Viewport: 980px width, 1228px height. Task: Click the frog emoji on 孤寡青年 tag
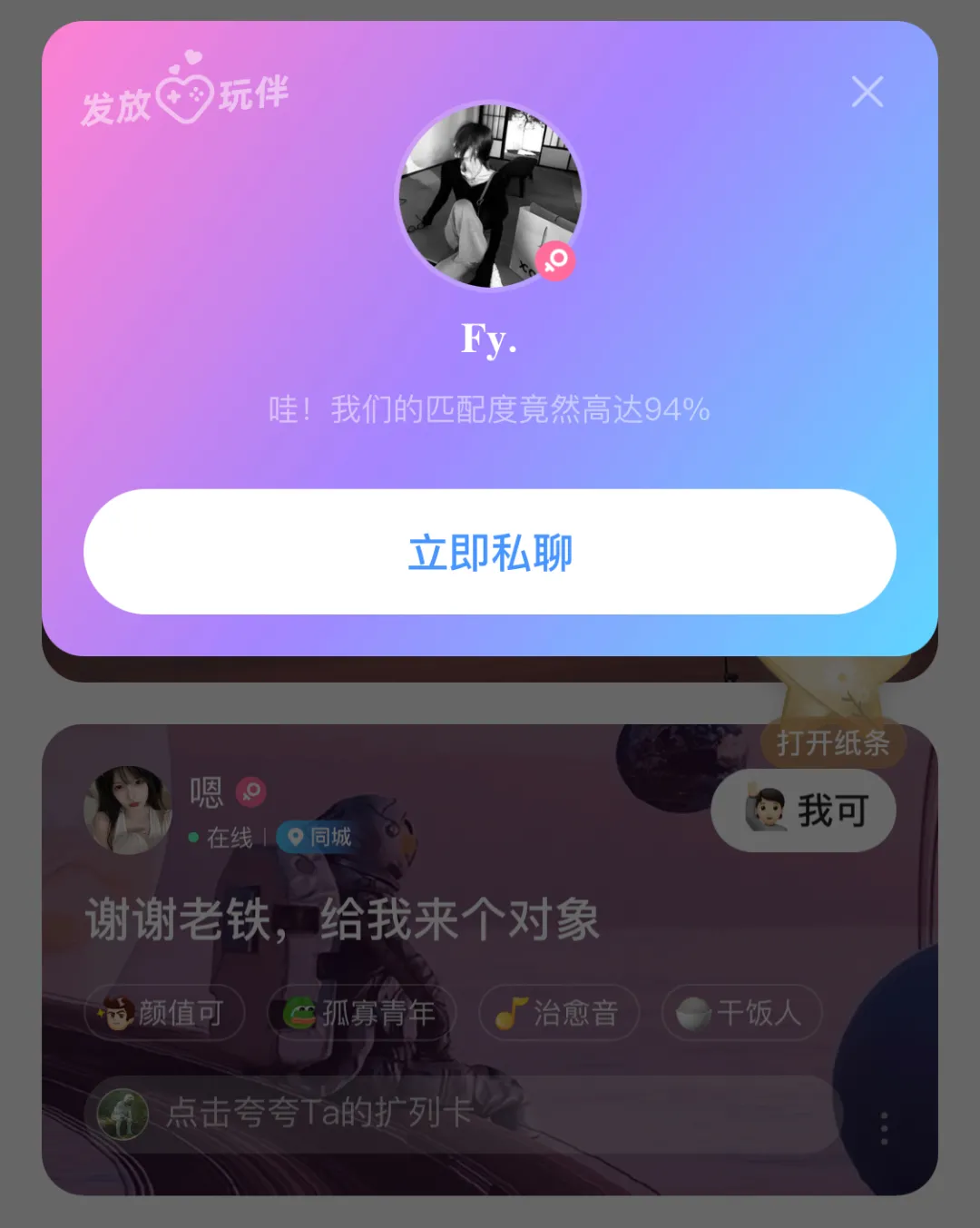299,1013
